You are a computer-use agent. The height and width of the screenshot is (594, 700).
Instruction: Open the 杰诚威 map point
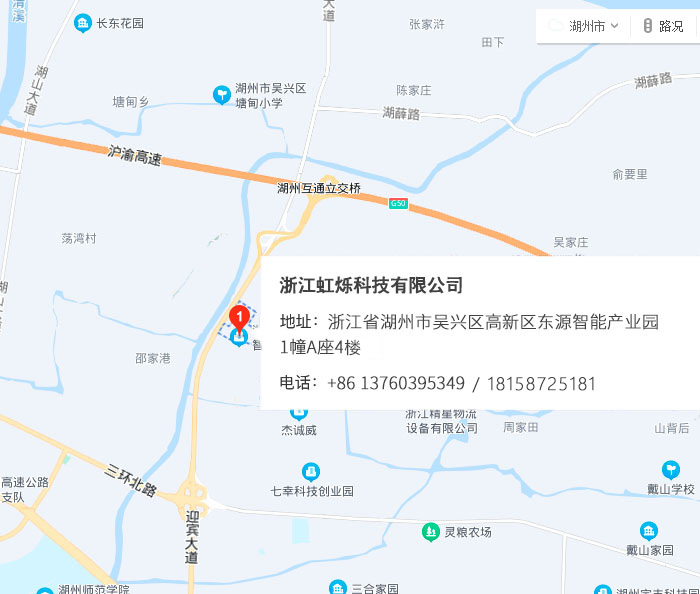[299, 412]
